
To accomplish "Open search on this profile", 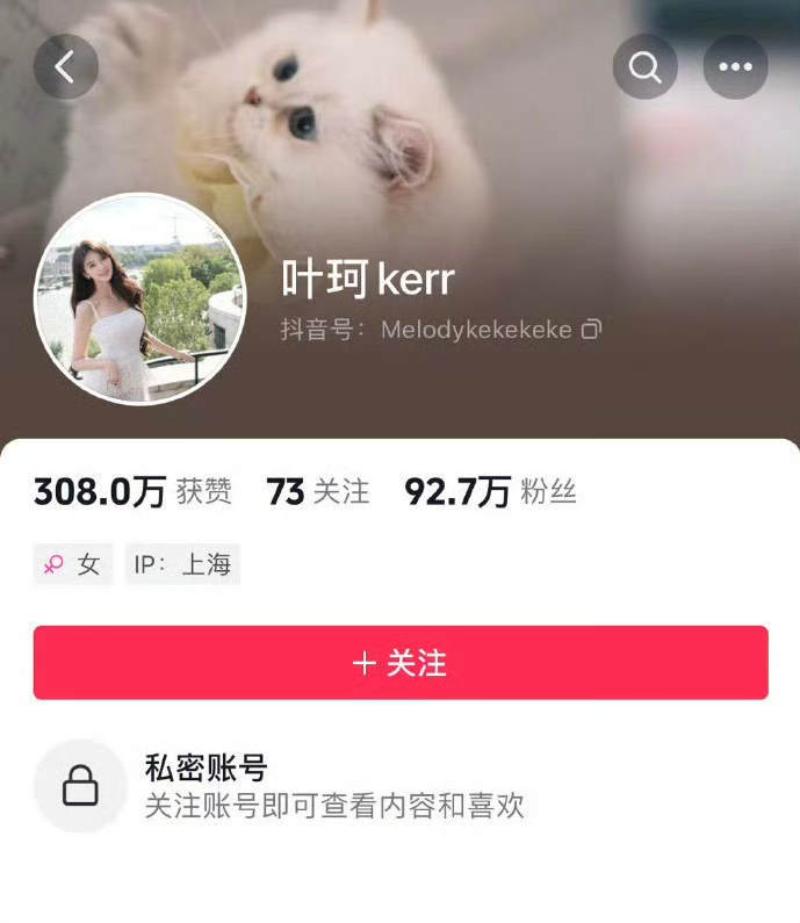I will (645, 67).
